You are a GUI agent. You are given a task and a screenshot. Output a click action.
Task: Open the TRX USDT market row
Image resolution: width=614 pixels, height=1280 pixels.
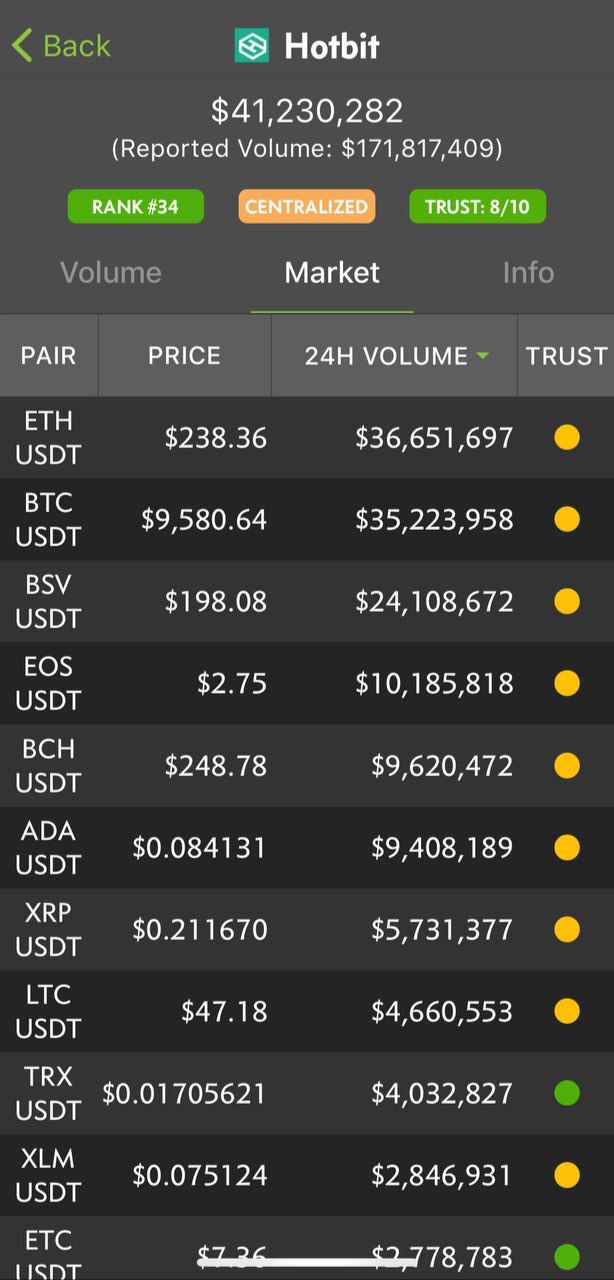(x=307, y=1094)
